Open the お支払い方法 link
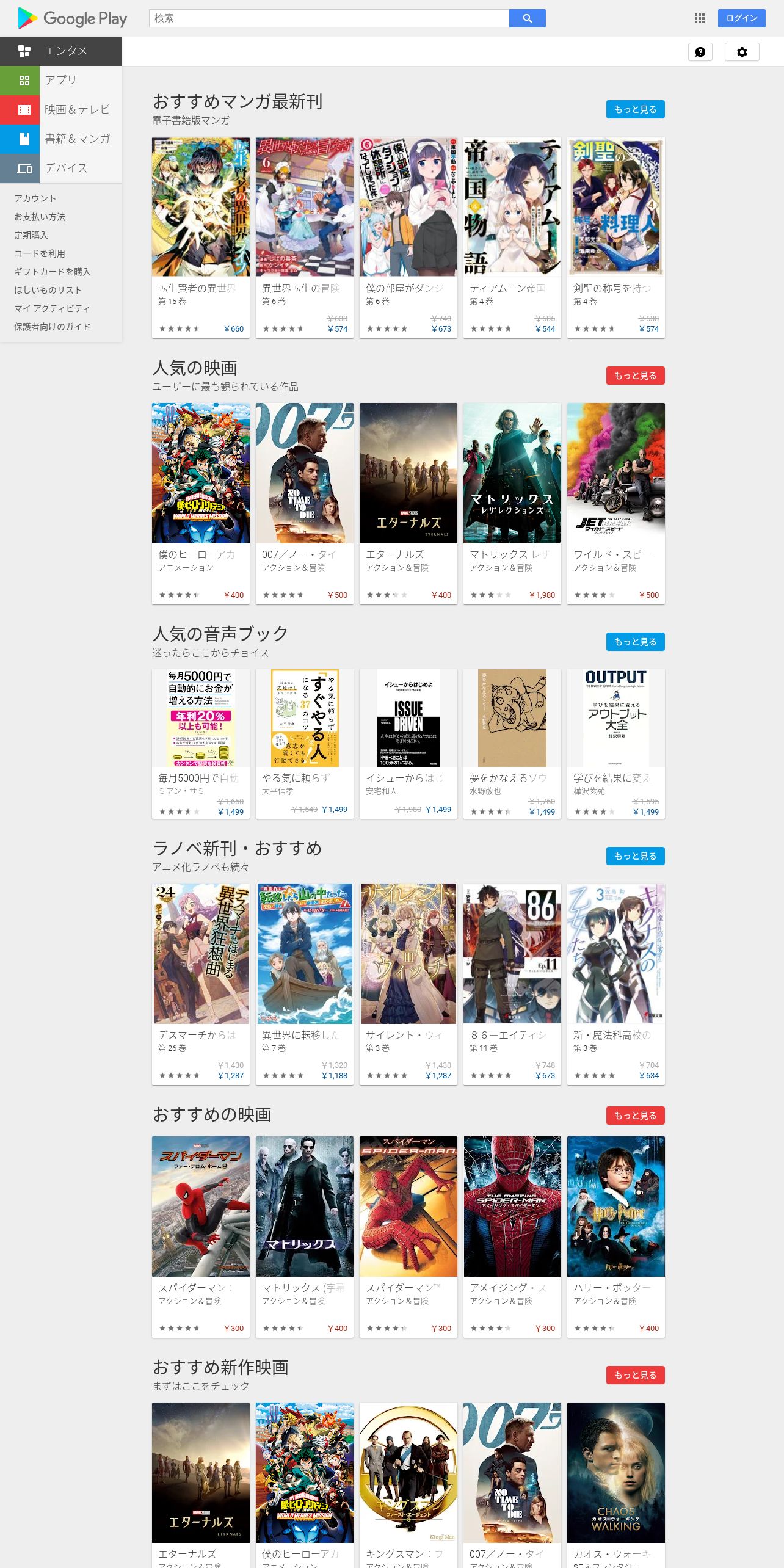Viewport: 784px width, 1568px height. tap(40, 217)
